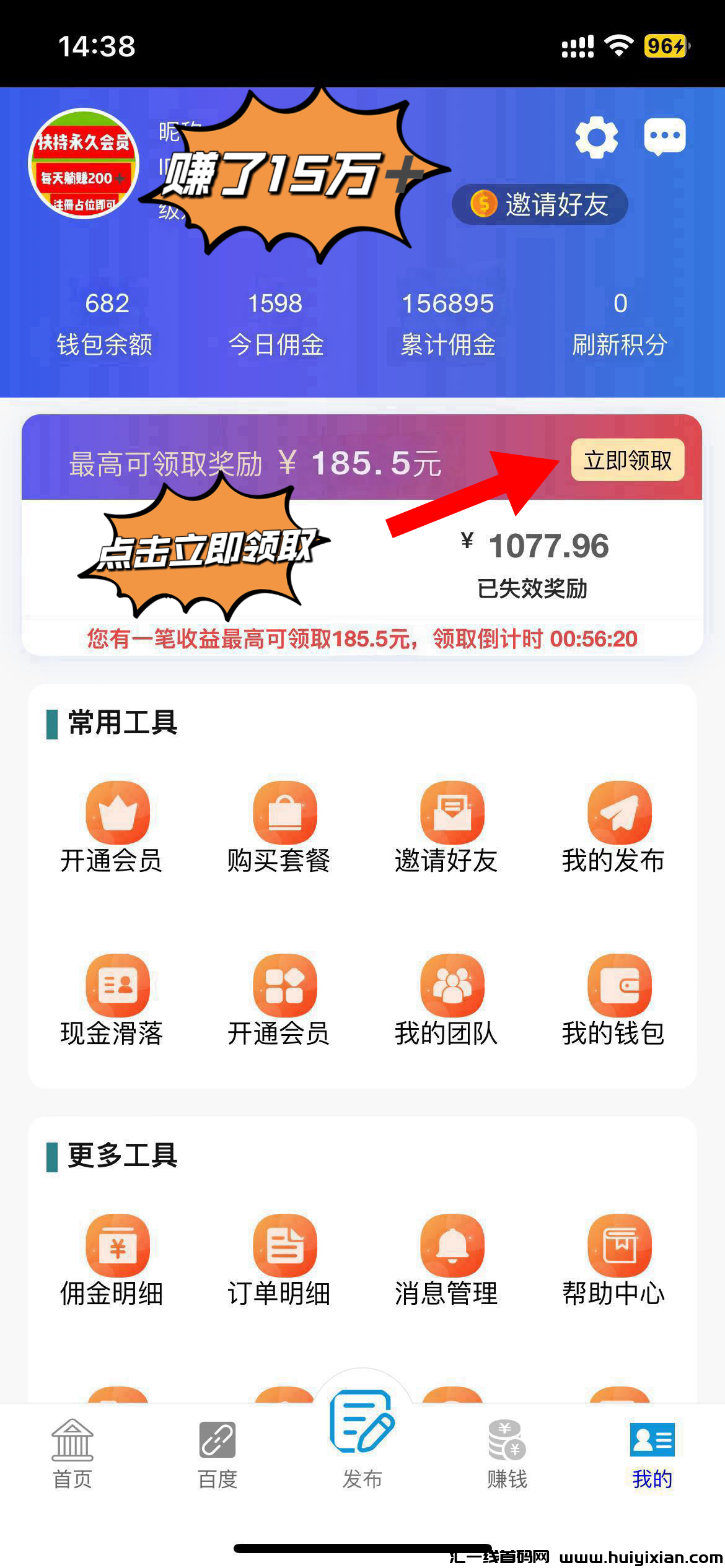Viewport: 725px width, 1568px height.
Task: Switch to the 首页 tab
Action: click(72, 1453)
